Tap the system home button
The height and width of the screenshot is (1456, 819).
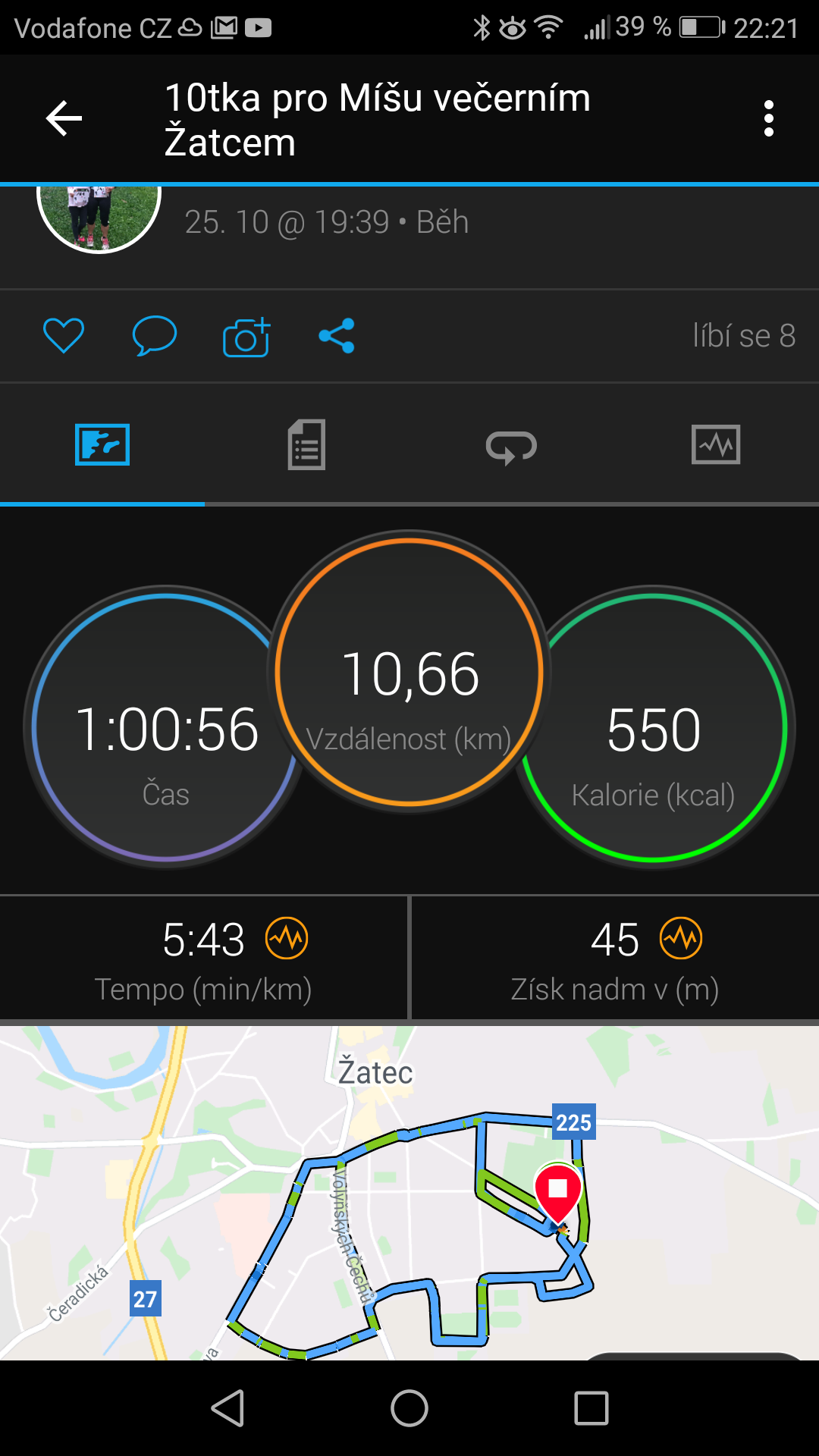pos(409,1408)
